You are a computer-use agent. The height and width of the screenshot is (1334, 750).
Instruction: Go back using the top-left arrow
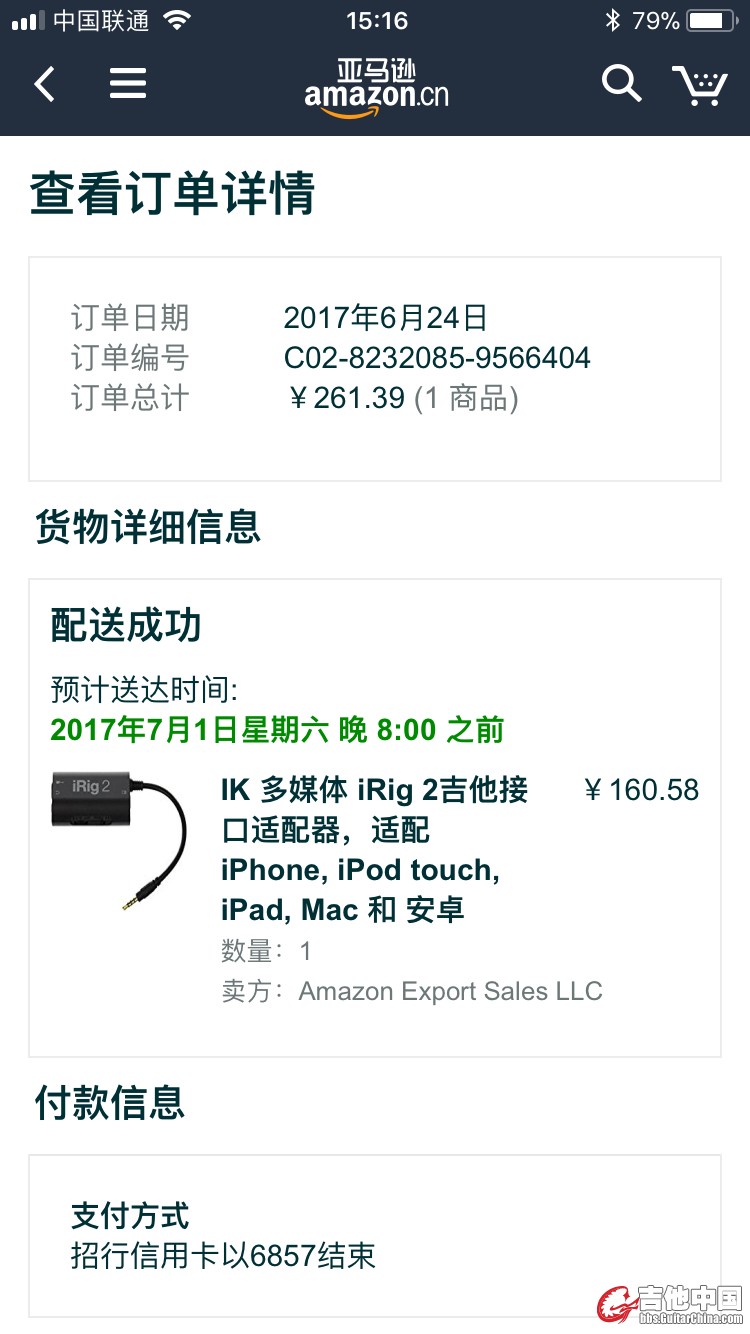(x=45, y=84)
